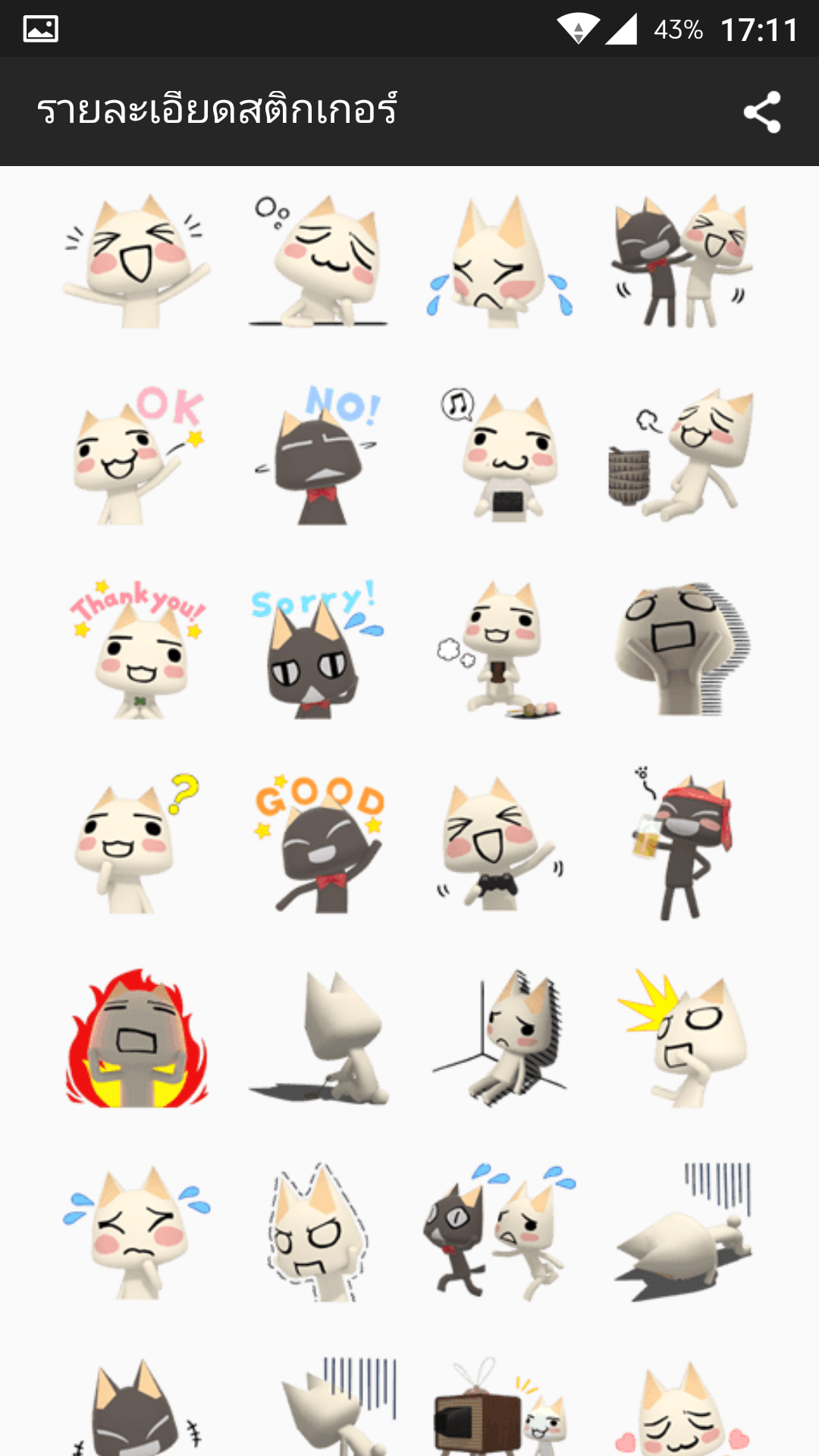
Task: Select the cat watching television sticker
Action: pos(500,1410)
